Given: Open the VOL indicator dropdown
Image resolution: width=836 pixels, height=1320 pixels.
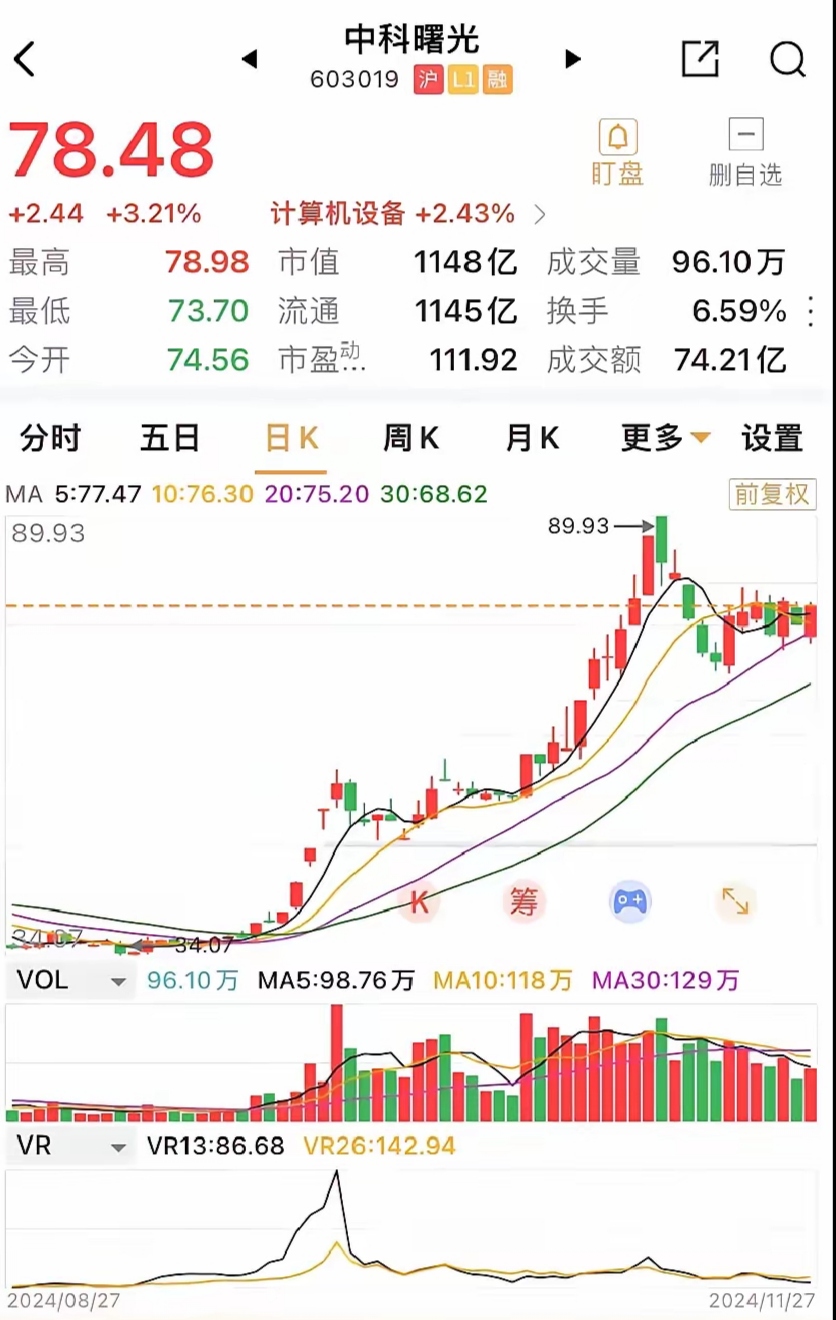Looking at the screenshot, I should pos(70,981).
